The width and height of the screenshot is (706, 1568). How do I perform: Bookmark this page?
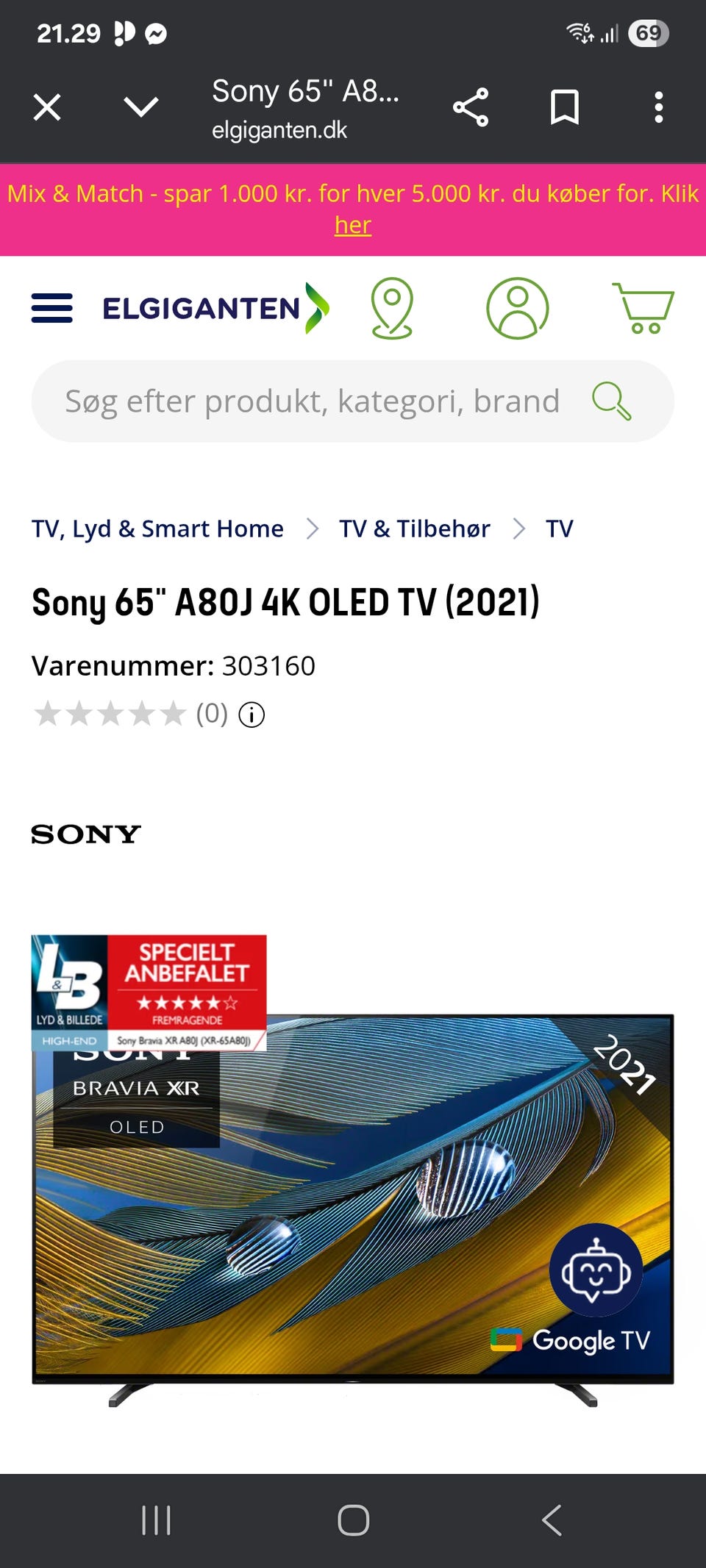[x=565, y=107]
